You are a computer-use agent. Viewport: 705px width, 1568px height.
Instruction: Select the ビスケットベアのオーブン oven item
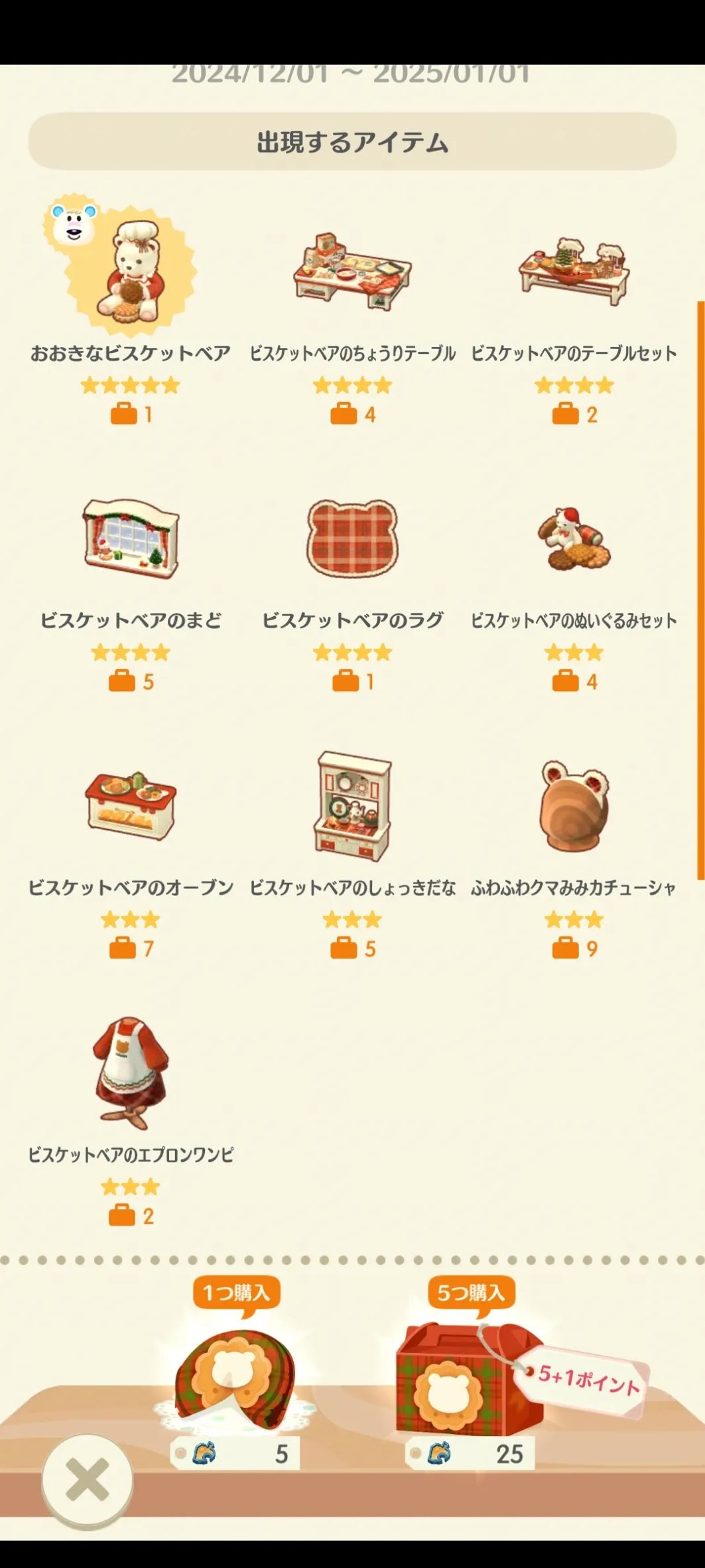(x=131, y=805)
